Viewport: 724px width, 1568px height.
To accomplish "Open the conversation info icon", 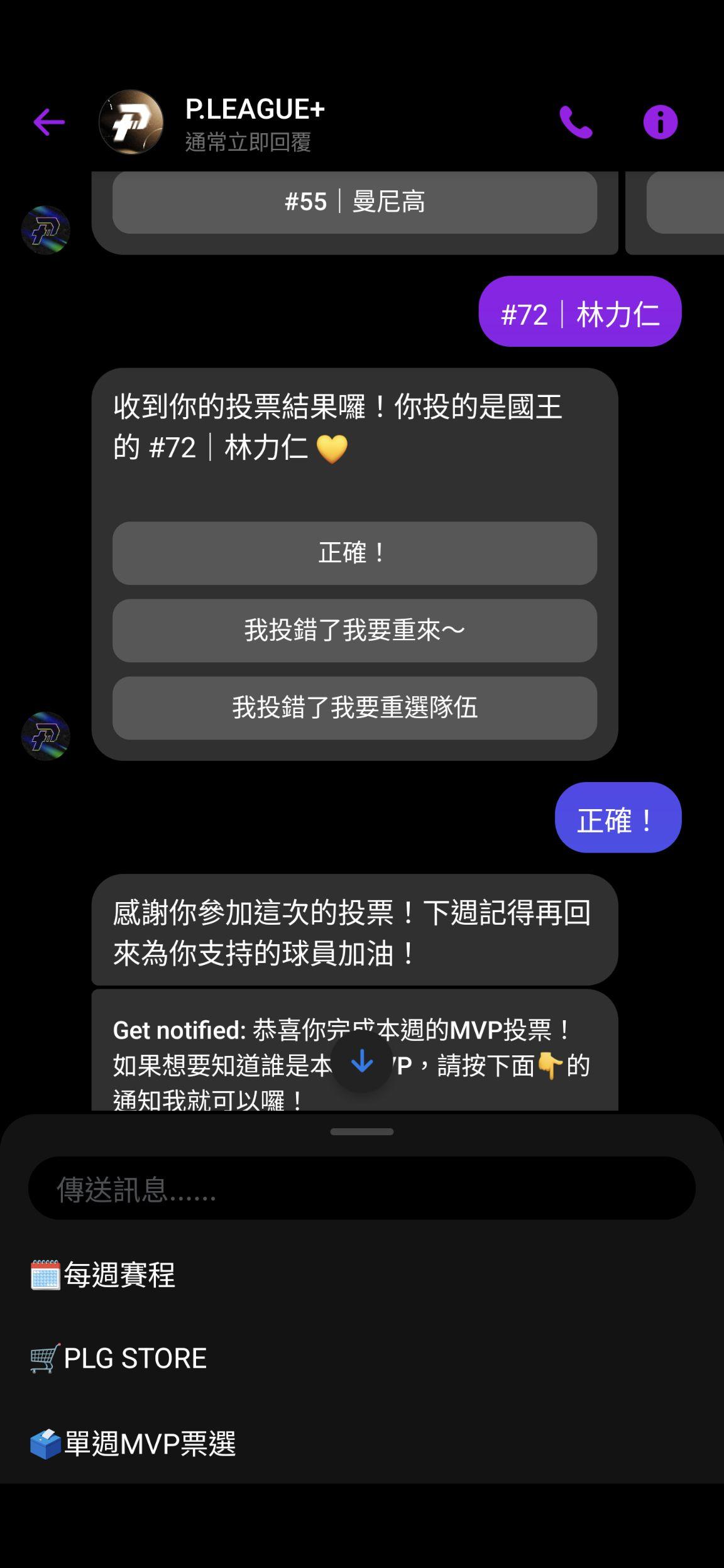I will [660, 122].
